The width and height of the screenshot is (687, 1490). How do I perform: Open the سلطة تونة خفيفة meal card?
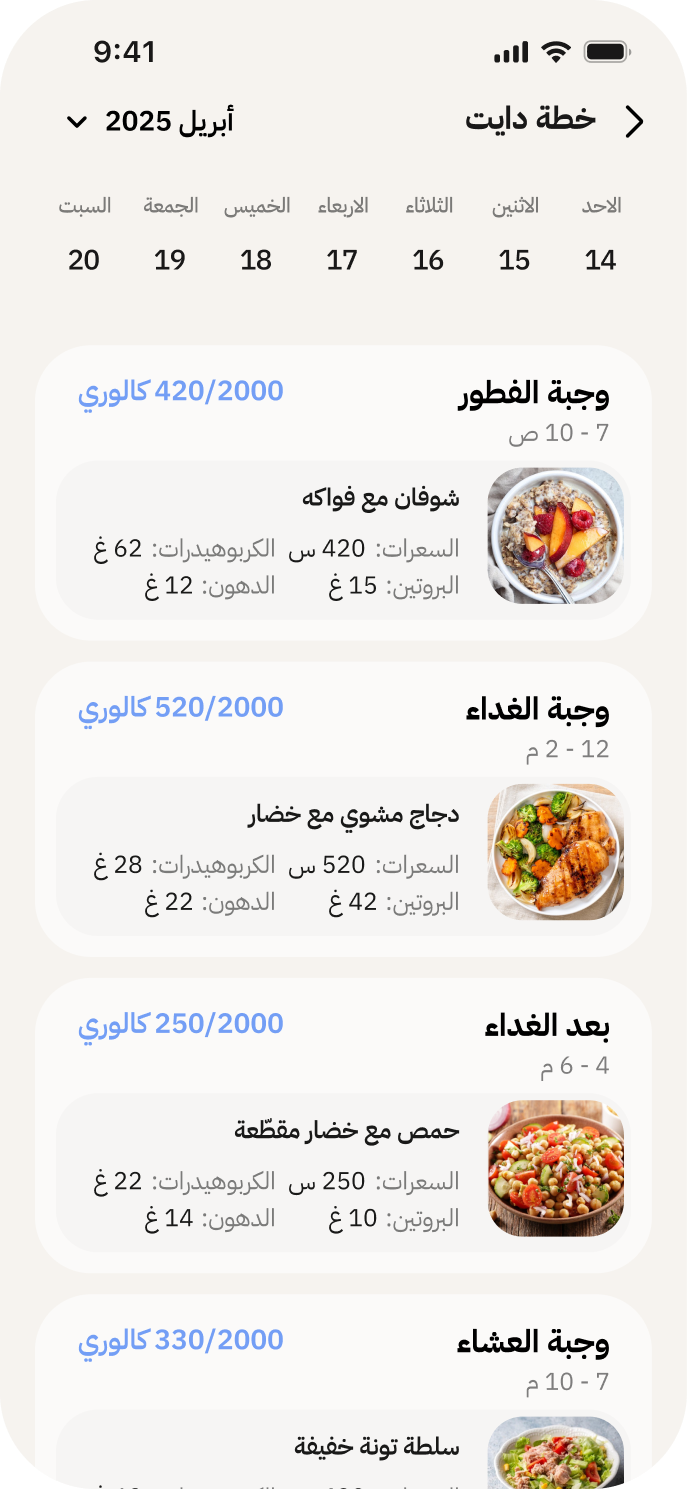342,1448
